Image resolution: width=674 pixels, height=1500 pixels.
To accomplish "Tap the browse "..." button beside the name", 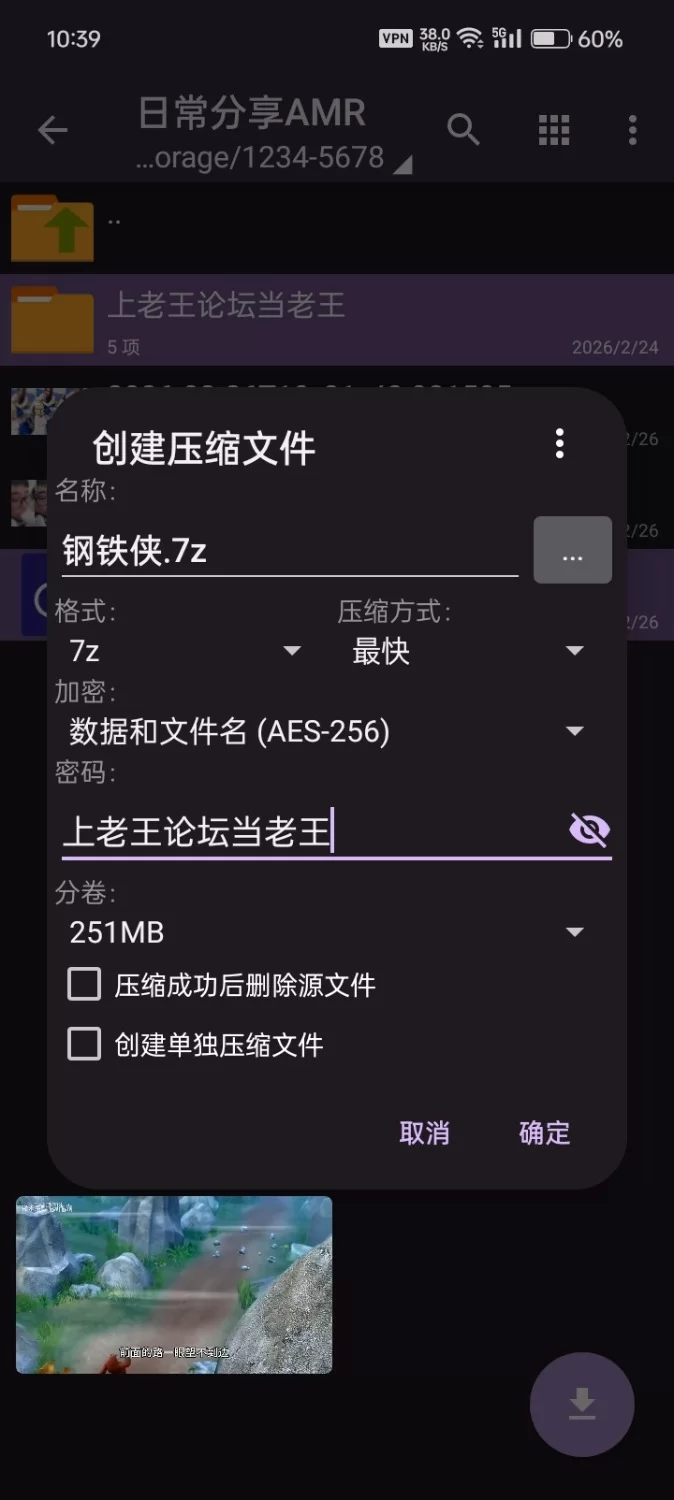I will coord(572,551).
